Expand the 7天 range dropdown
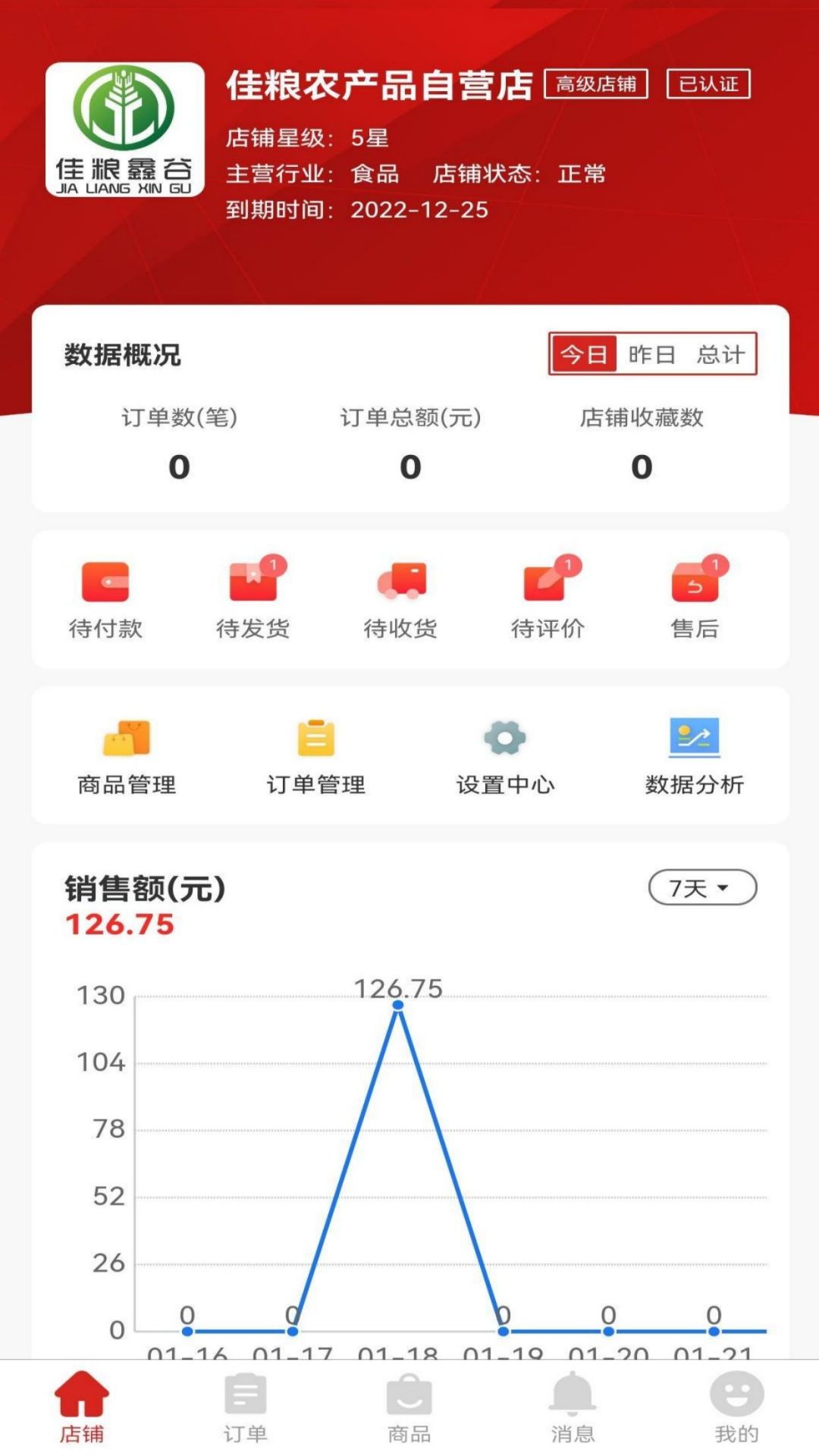 [x=703, y=887]
